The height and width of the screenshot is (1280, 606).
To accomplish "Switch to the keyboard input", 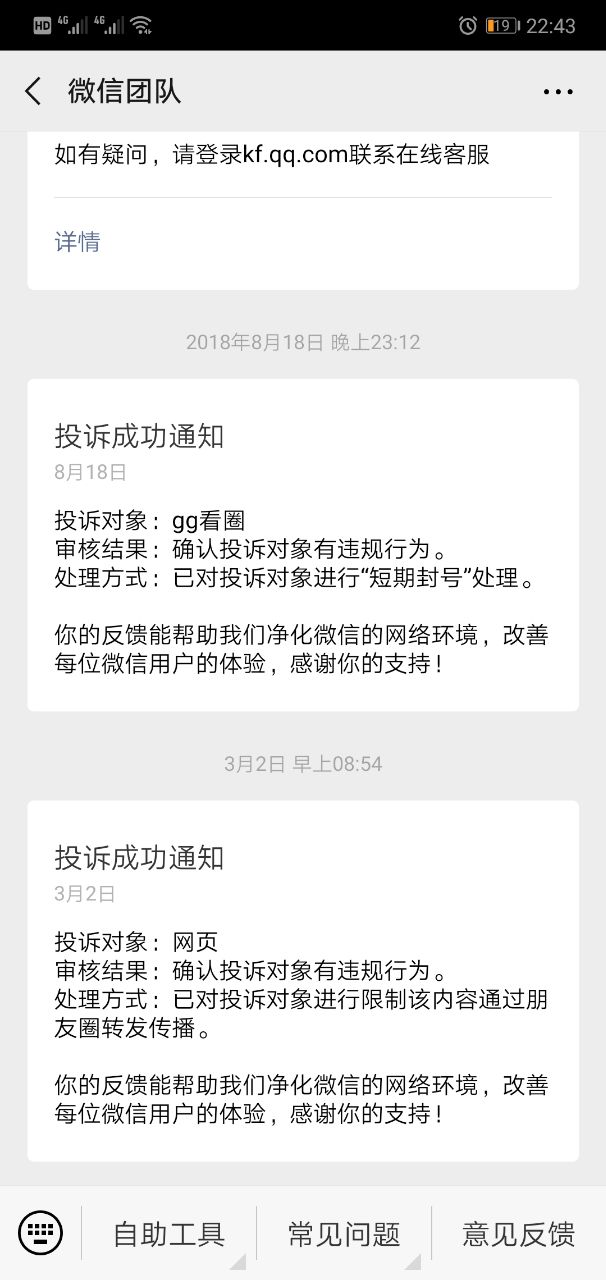I will [40, 1232].
